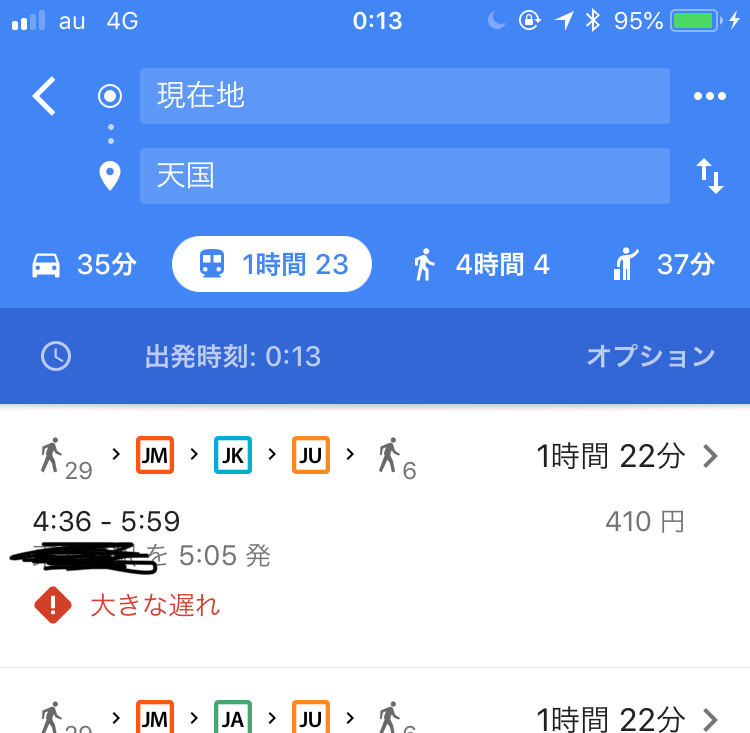Open the JM > JK > JU route
The width and height of the screenshot is (750, 733).
coord(375,535)
